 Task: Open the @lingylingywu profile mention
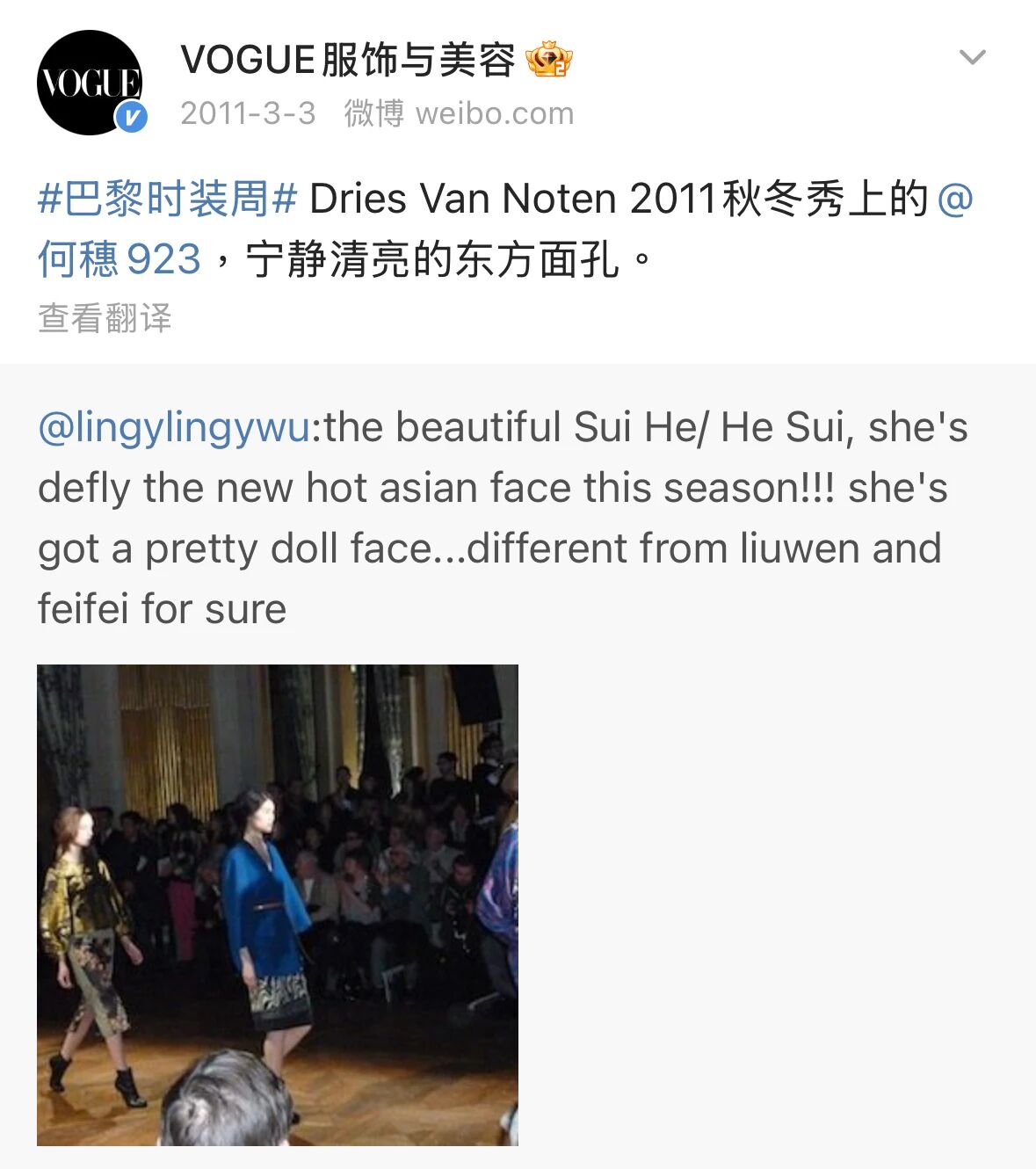coord(174,427)
